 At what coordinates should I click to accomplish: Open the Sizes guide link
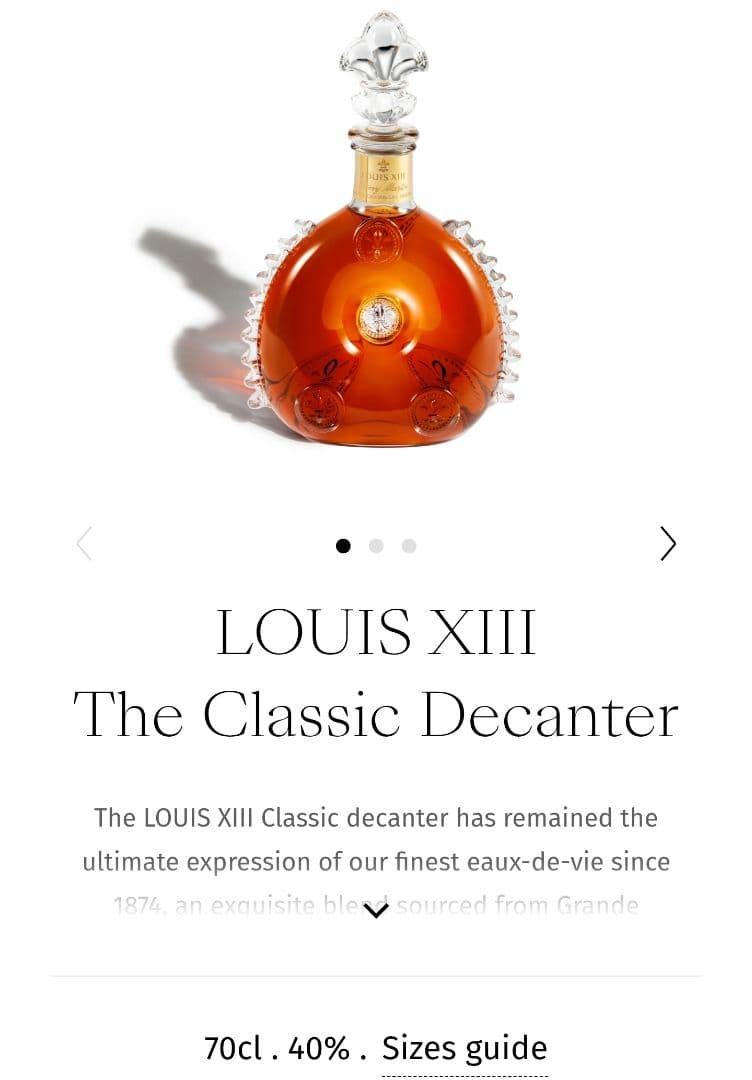click(x=464, y=1049)
